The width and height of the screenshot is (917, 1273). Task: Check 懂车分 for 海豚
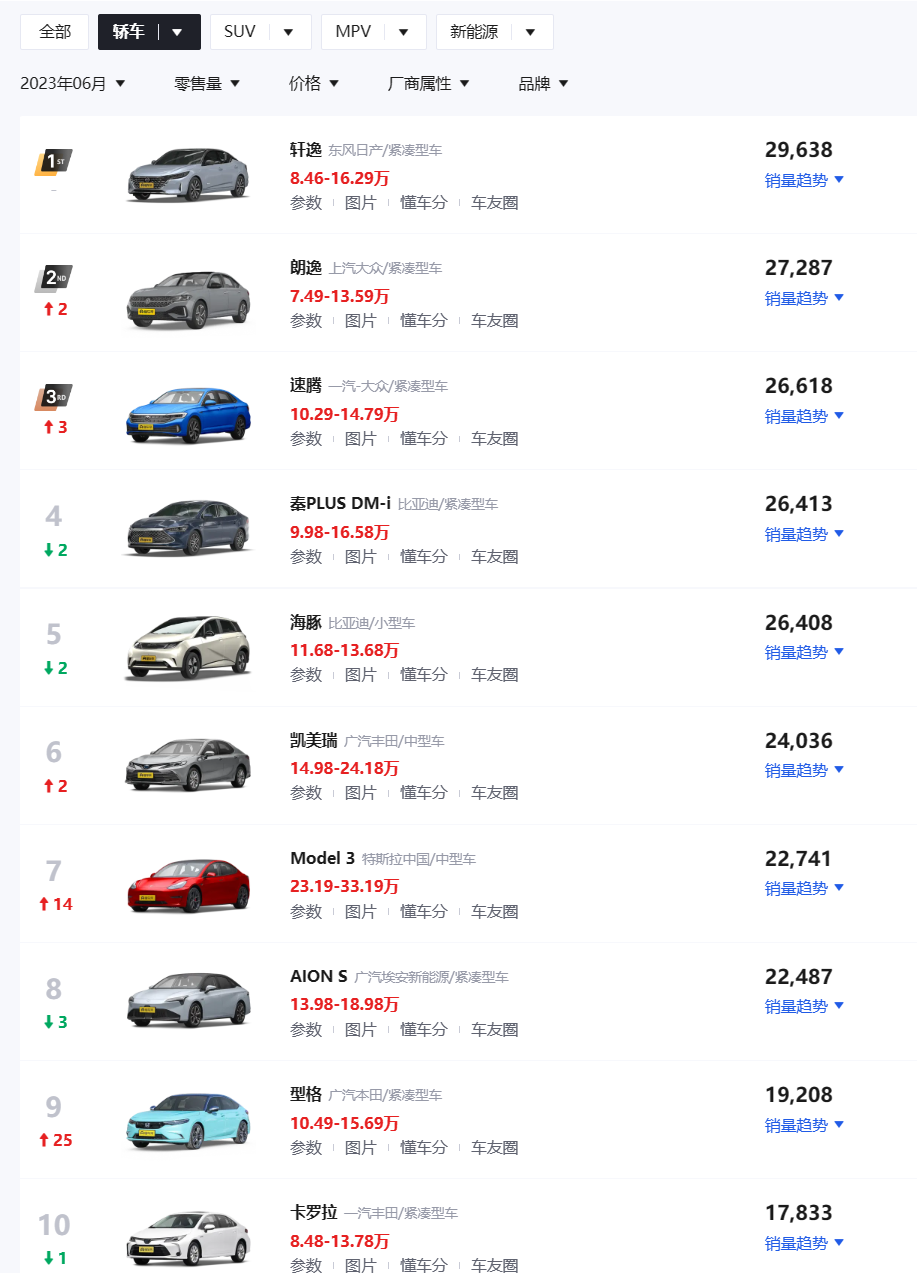pyautogui.click(x=424, y=675)
